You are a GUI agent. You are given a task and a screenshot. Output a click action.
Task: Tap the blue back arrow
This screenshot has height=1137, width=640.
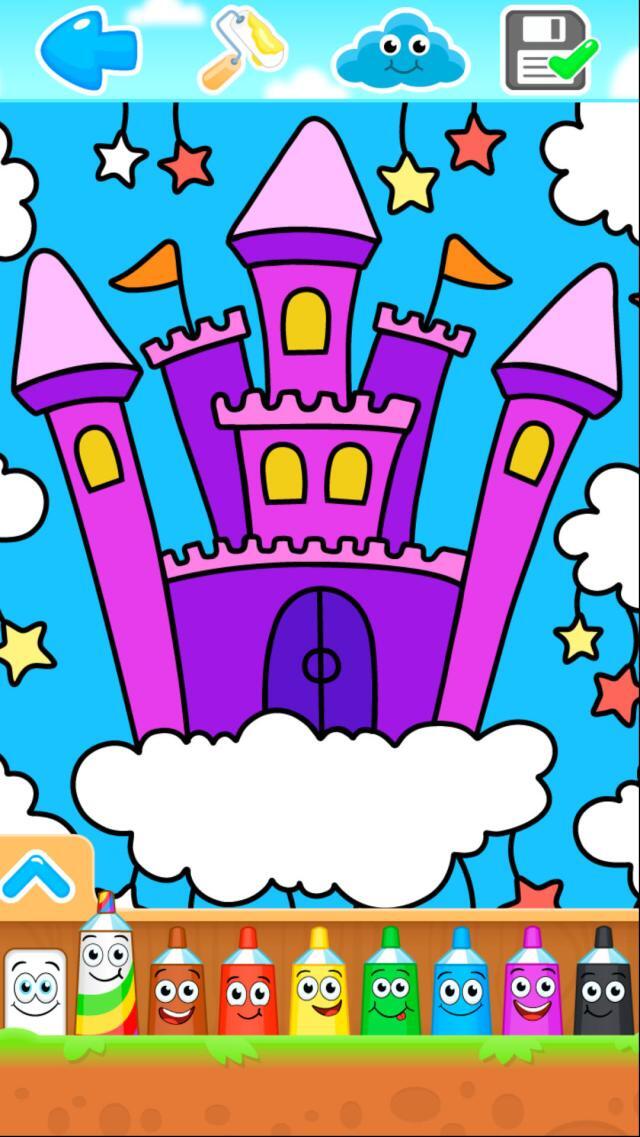click(x=88, y=48)
